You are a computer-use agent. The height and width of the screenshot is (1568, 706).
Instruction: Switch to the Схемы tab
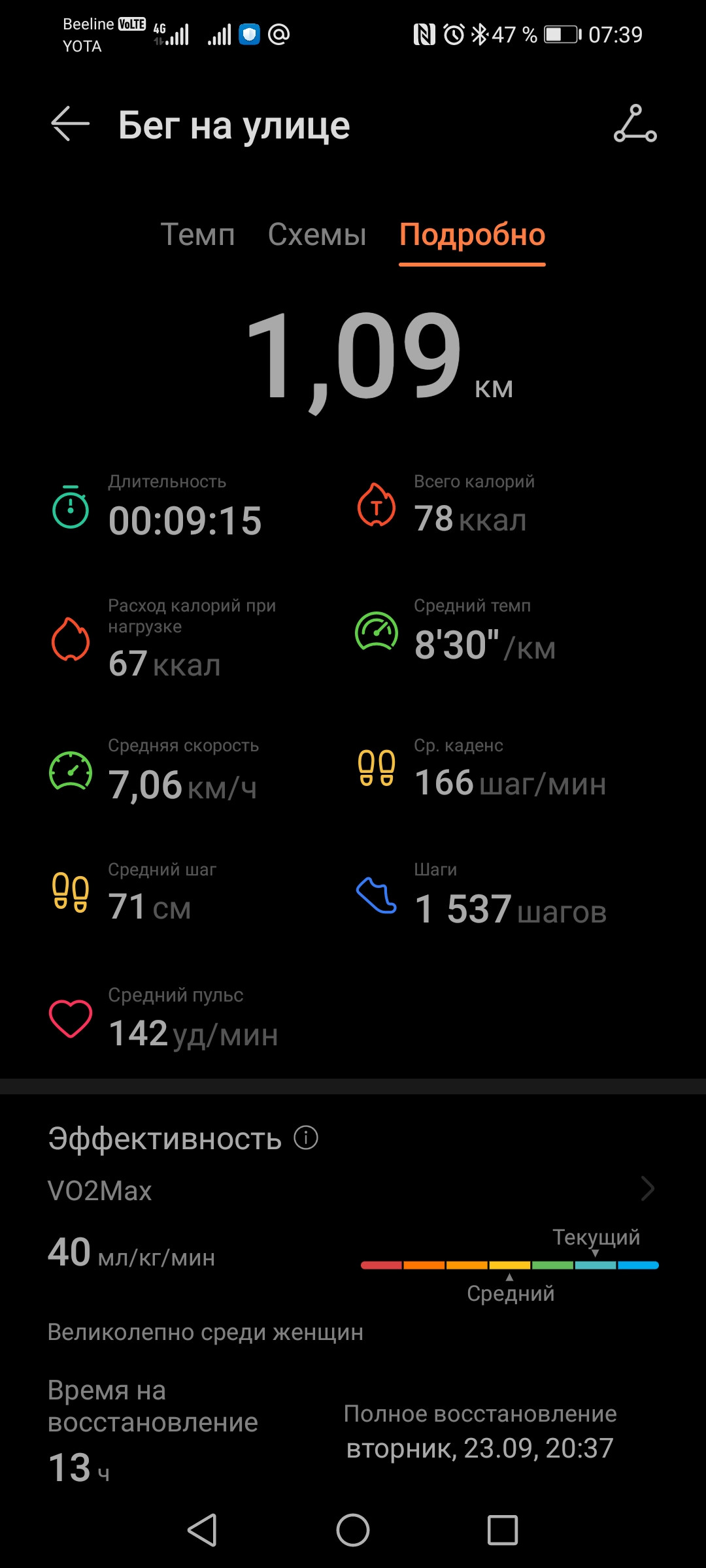pos(317,234)
